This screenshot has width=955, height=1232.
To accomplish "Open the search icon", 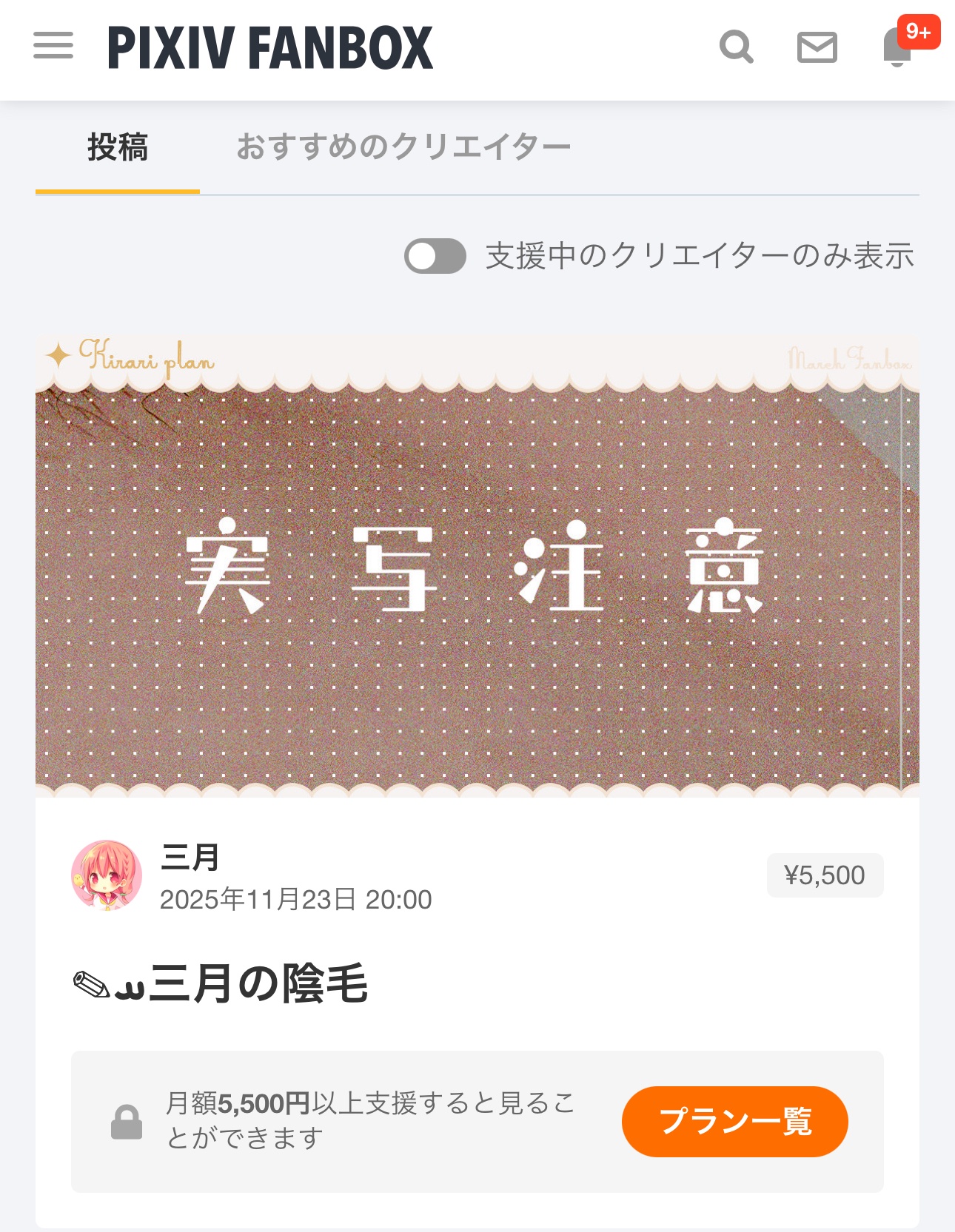I will [x=736, y=47].
